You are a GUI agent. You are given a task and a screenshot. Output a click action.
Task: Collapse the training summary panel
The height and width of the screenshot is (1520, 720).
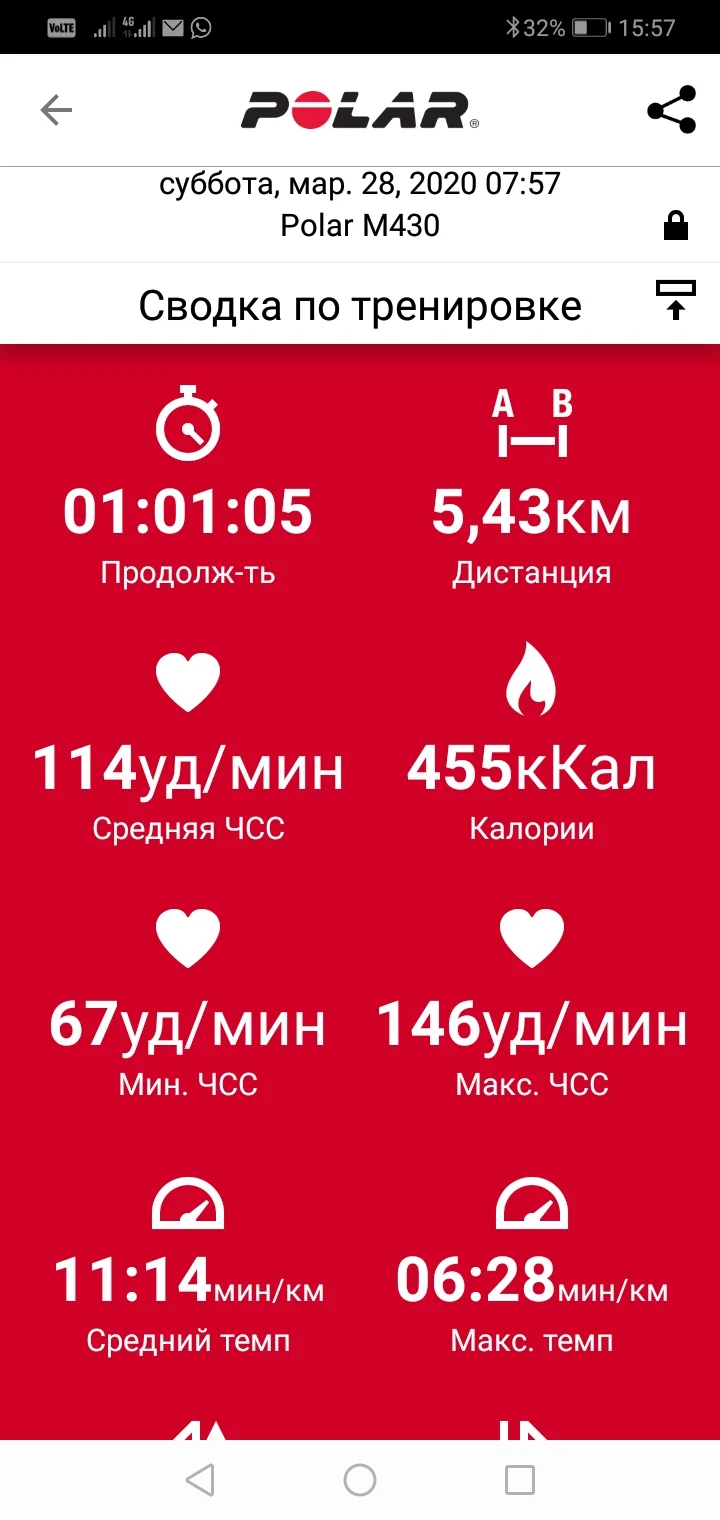tap(675, 300)
